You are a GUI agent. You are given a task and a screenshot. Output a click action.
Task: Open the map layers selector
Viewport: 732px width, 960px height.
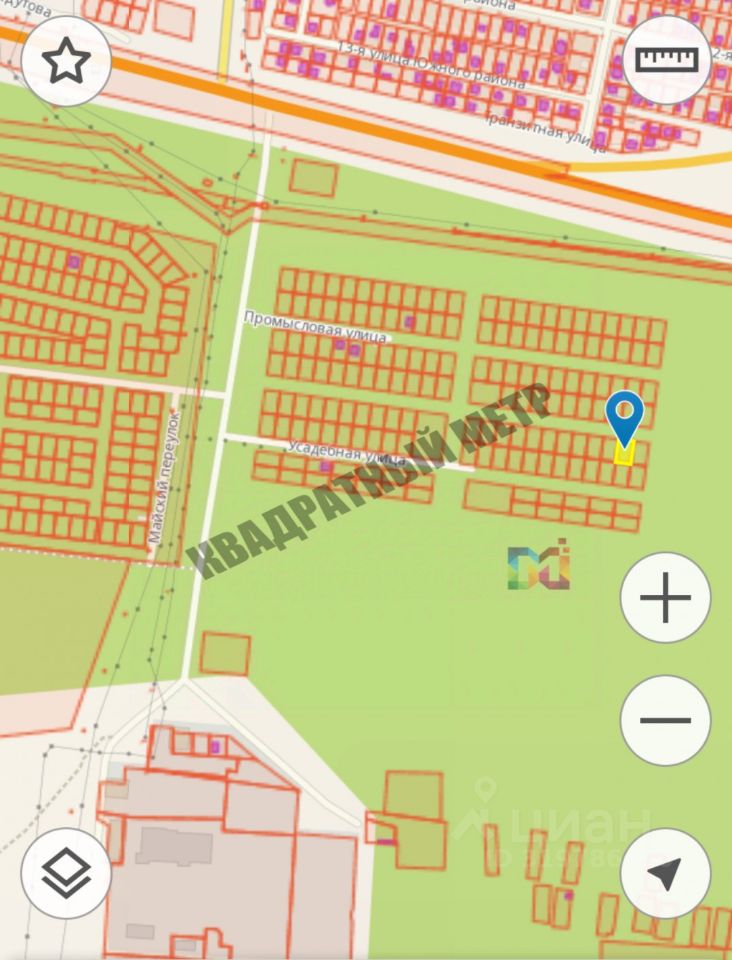point(66,873)
